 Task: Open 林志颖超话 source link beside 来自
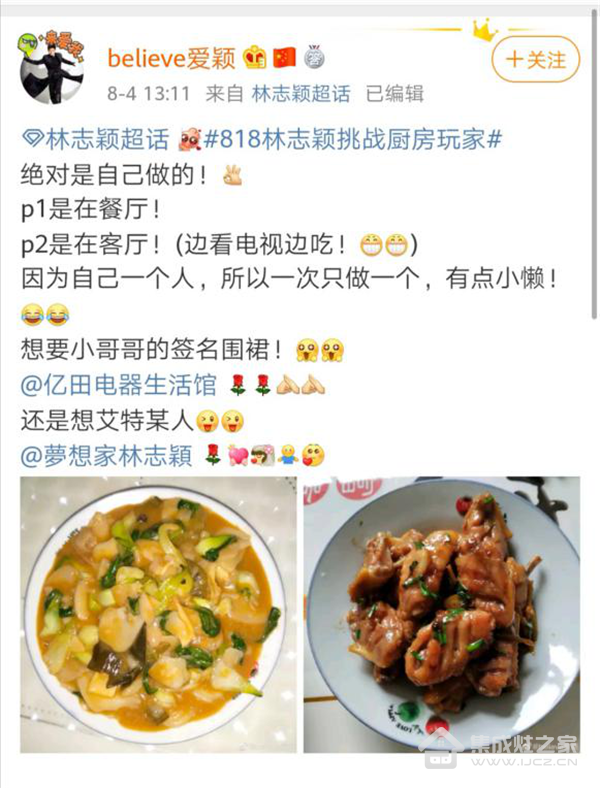301,94
